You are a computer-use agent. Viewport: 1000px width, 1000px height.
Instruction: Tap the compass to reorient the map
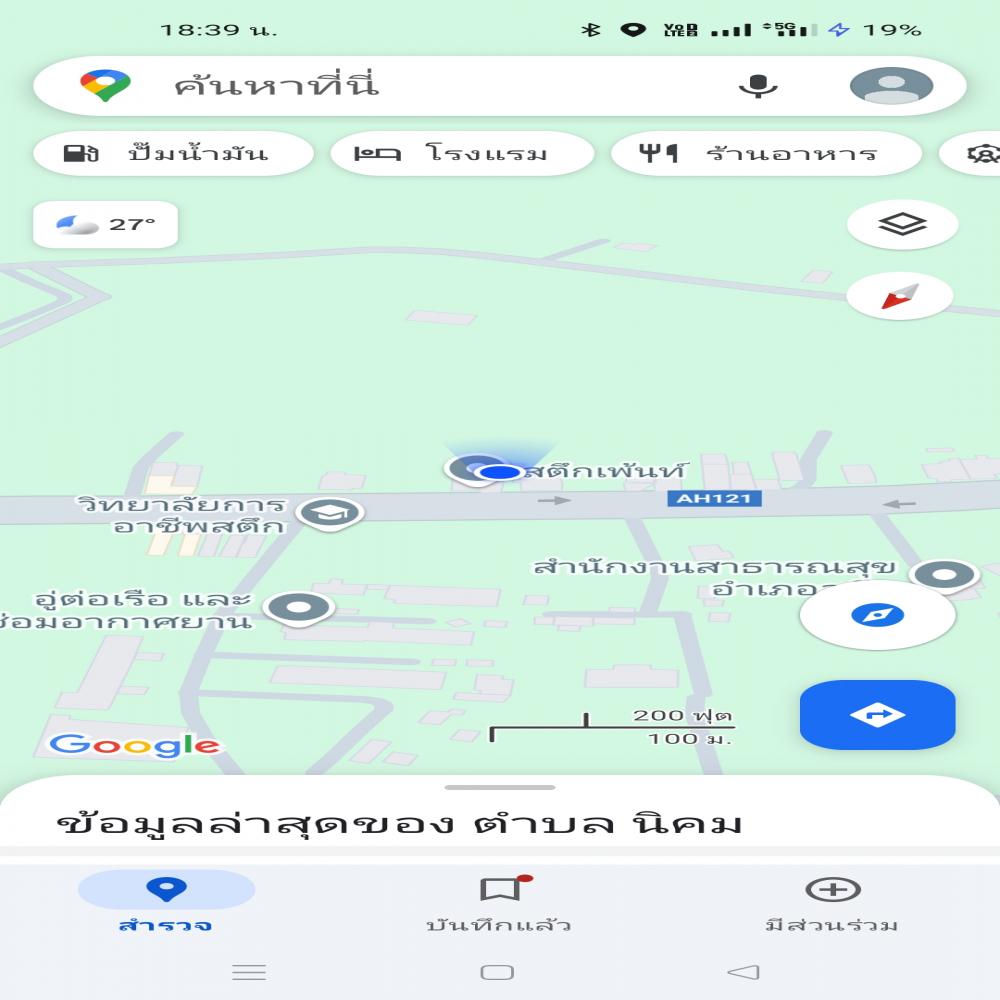coord(899,296)
